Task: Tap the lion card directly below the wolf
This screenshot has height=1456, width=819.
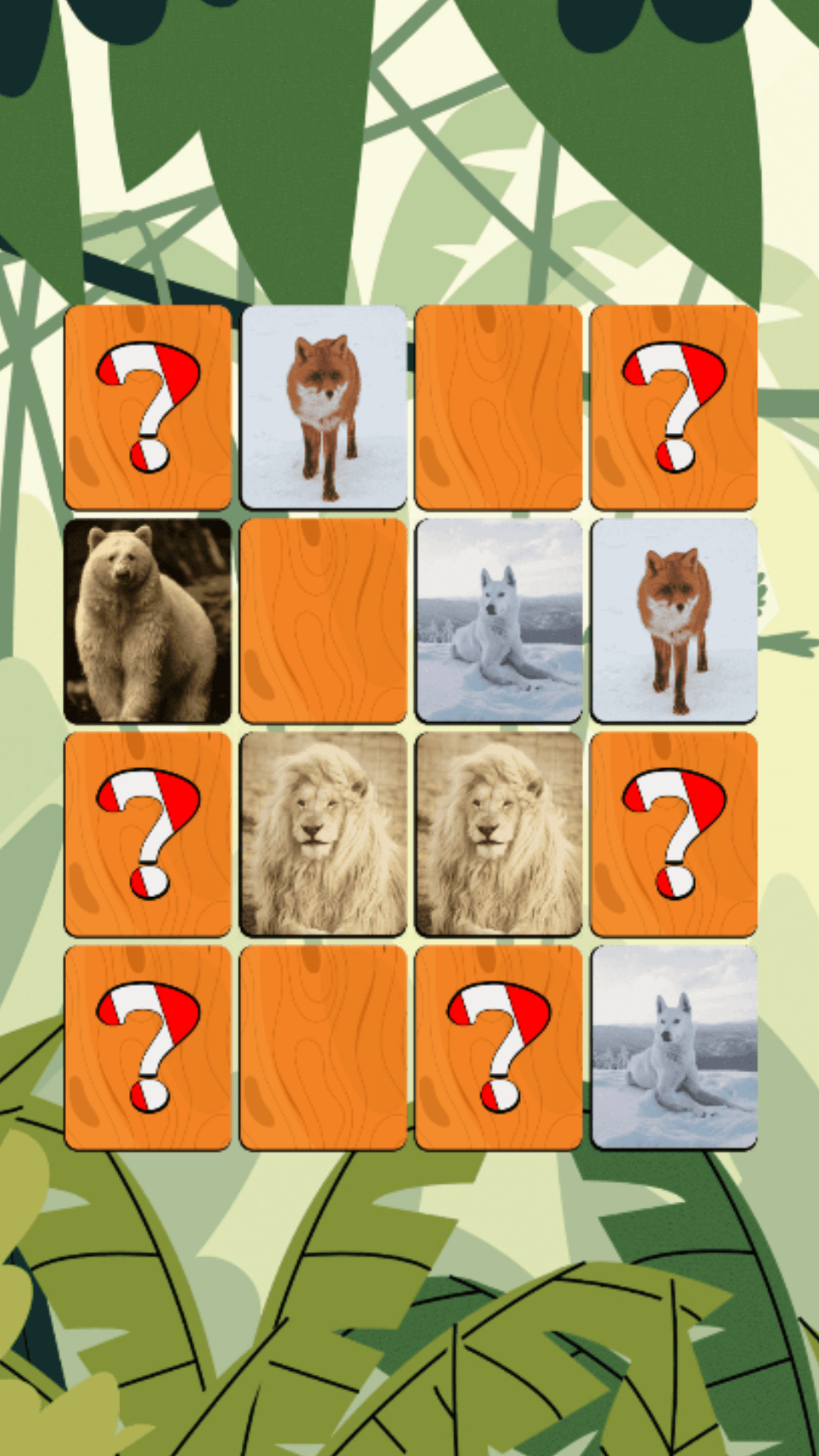Action: [498, 833]
